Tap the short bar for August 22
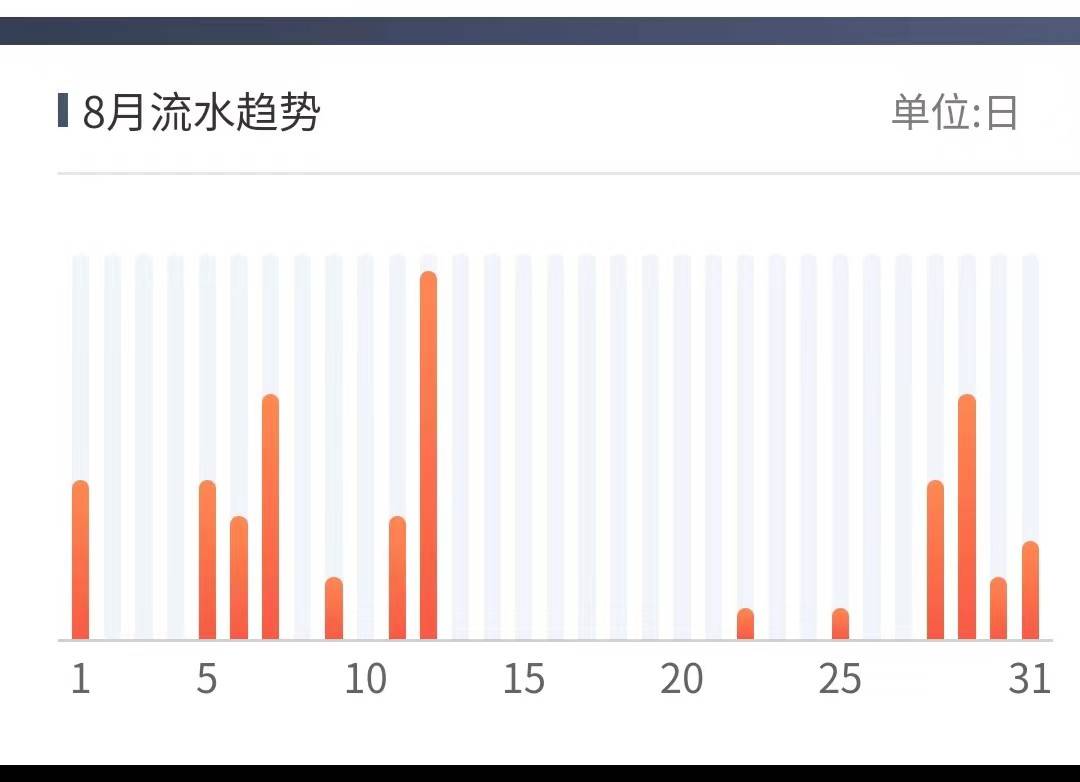 [x=745, y=624]
